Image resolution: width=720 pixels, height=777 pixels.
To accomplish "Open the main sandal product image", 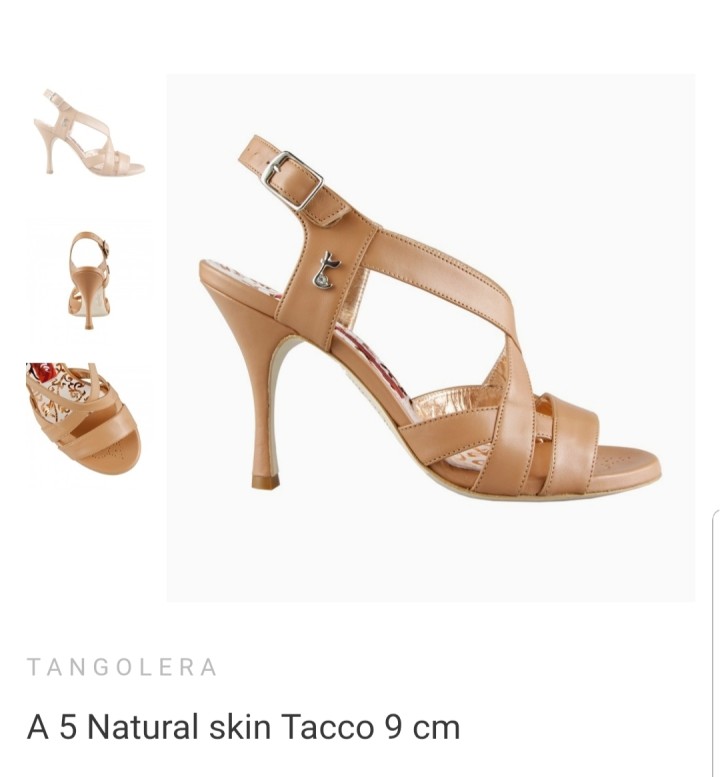I will [x=430, y=337].
